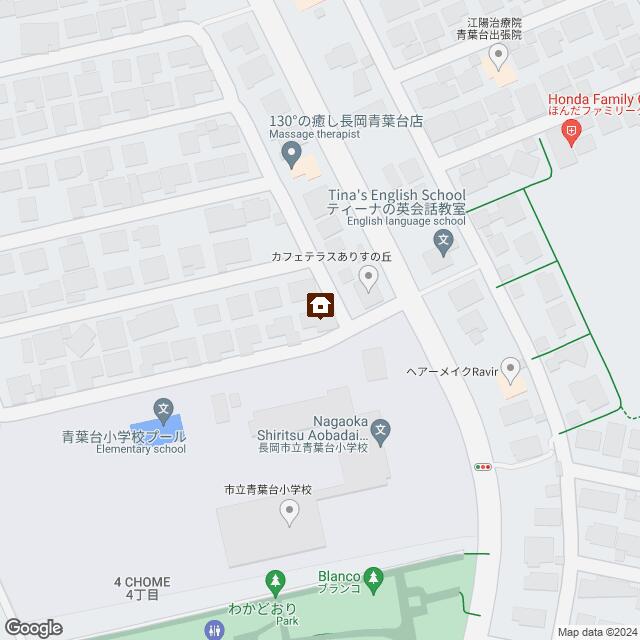Image resolution: width=640 pixels, height=640 pixels.
Task: Open the Blanco park pin
Action: click(373, 577)
